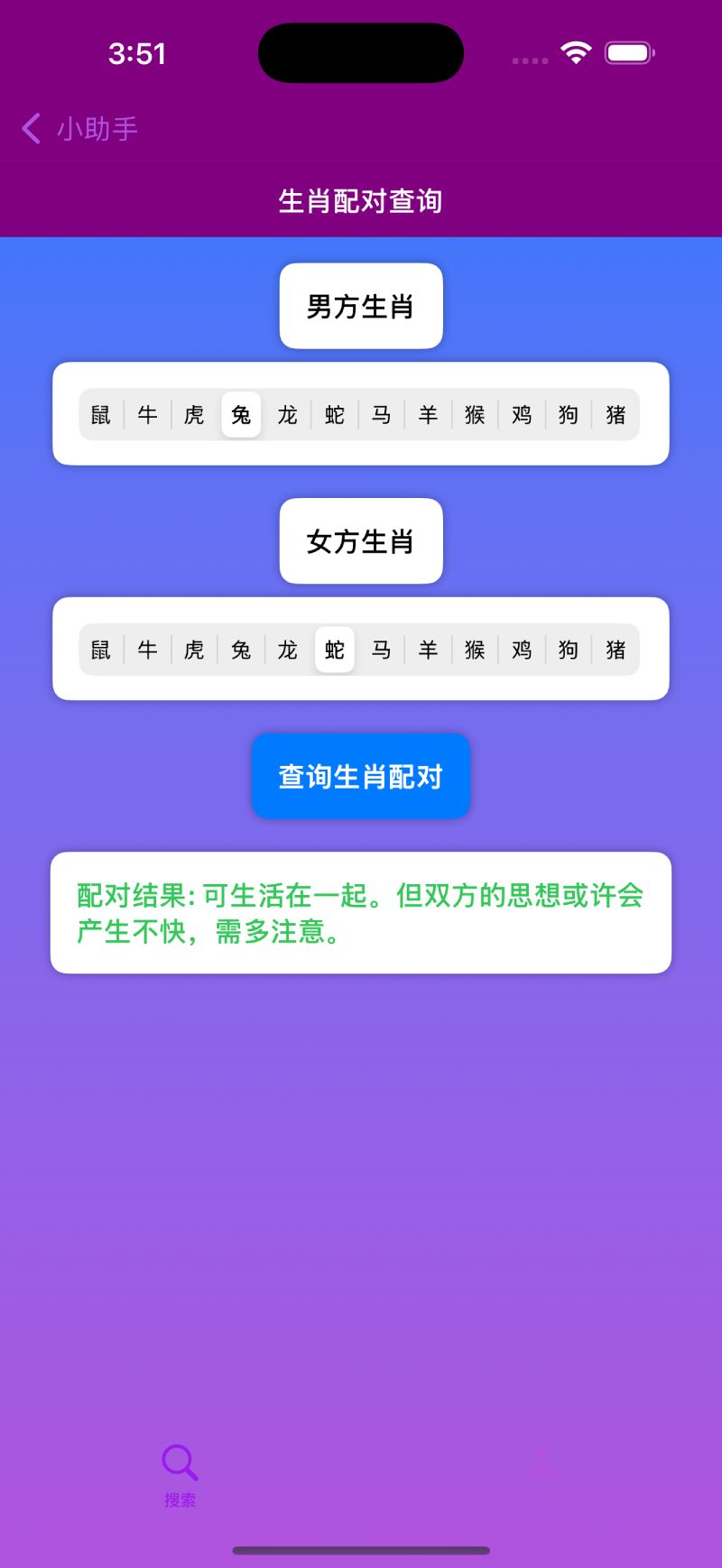Set the male zodiac to 龙
722x1568 pixels.
(288, 415)
